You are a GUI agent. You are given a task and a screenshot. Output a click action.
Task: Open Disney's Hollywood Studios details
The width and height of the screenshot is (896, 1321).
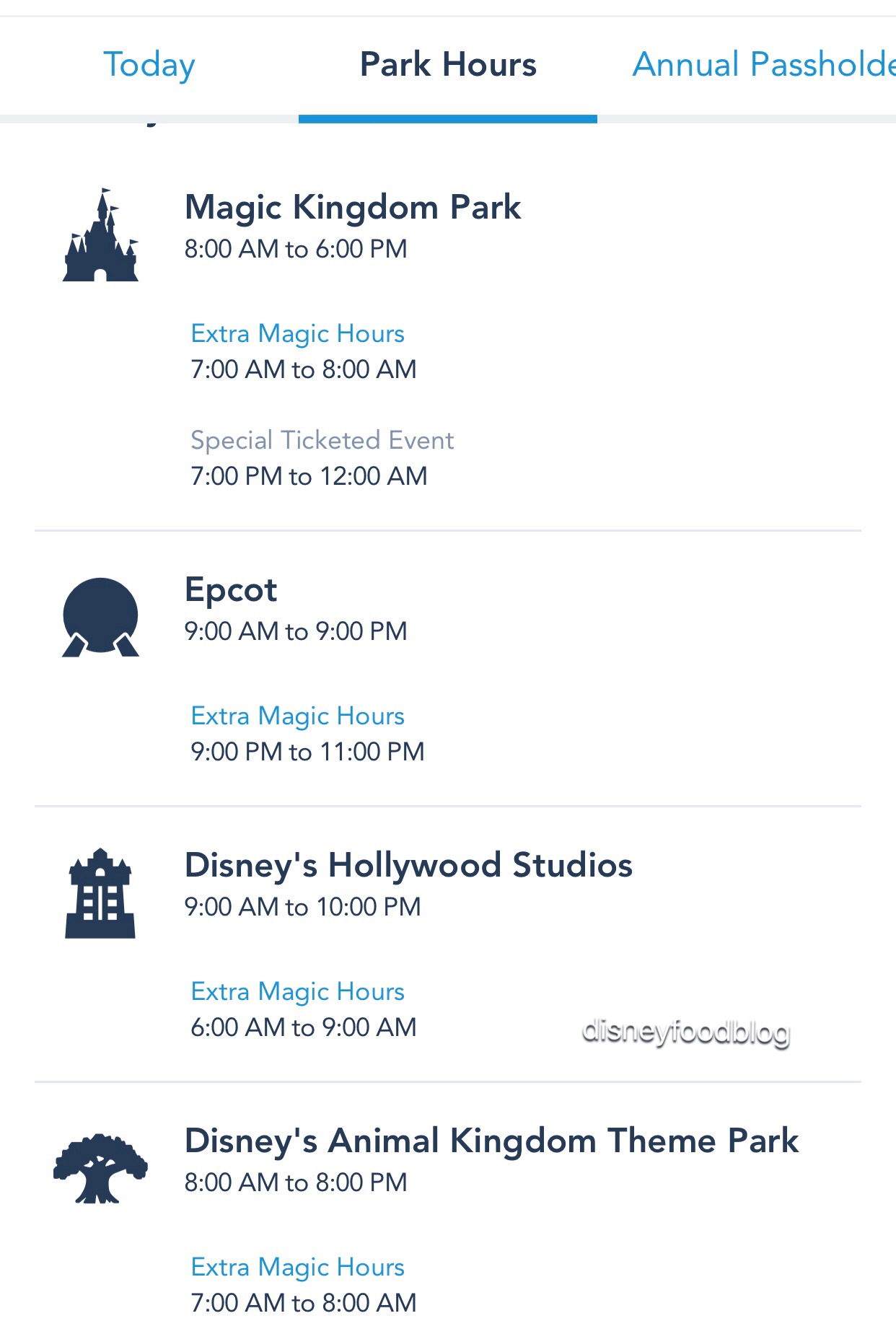point(408,865)
